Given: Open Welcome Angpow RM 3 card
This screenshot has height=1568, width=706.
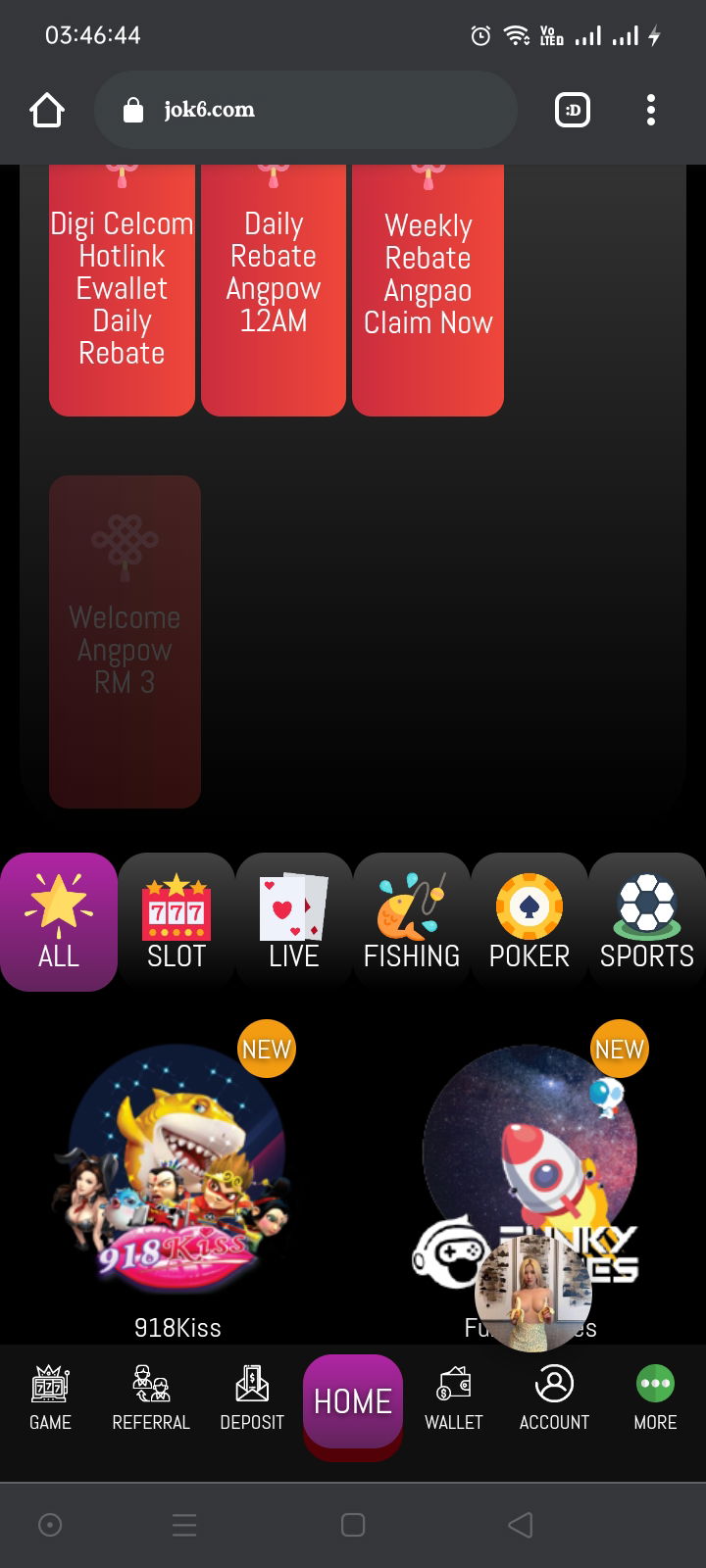Looking at the screenshot, I should [x=125, y=642].
